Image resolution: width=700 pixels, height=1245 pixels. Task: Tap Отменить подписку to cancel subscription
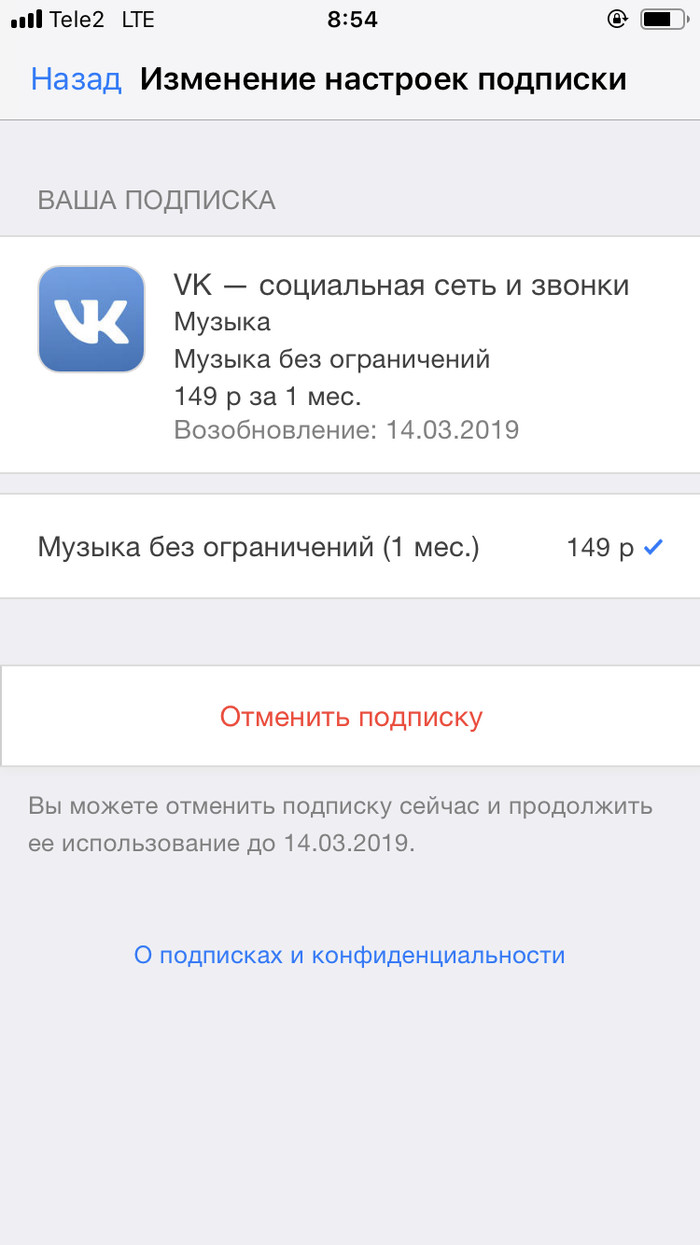coord(351,716)
